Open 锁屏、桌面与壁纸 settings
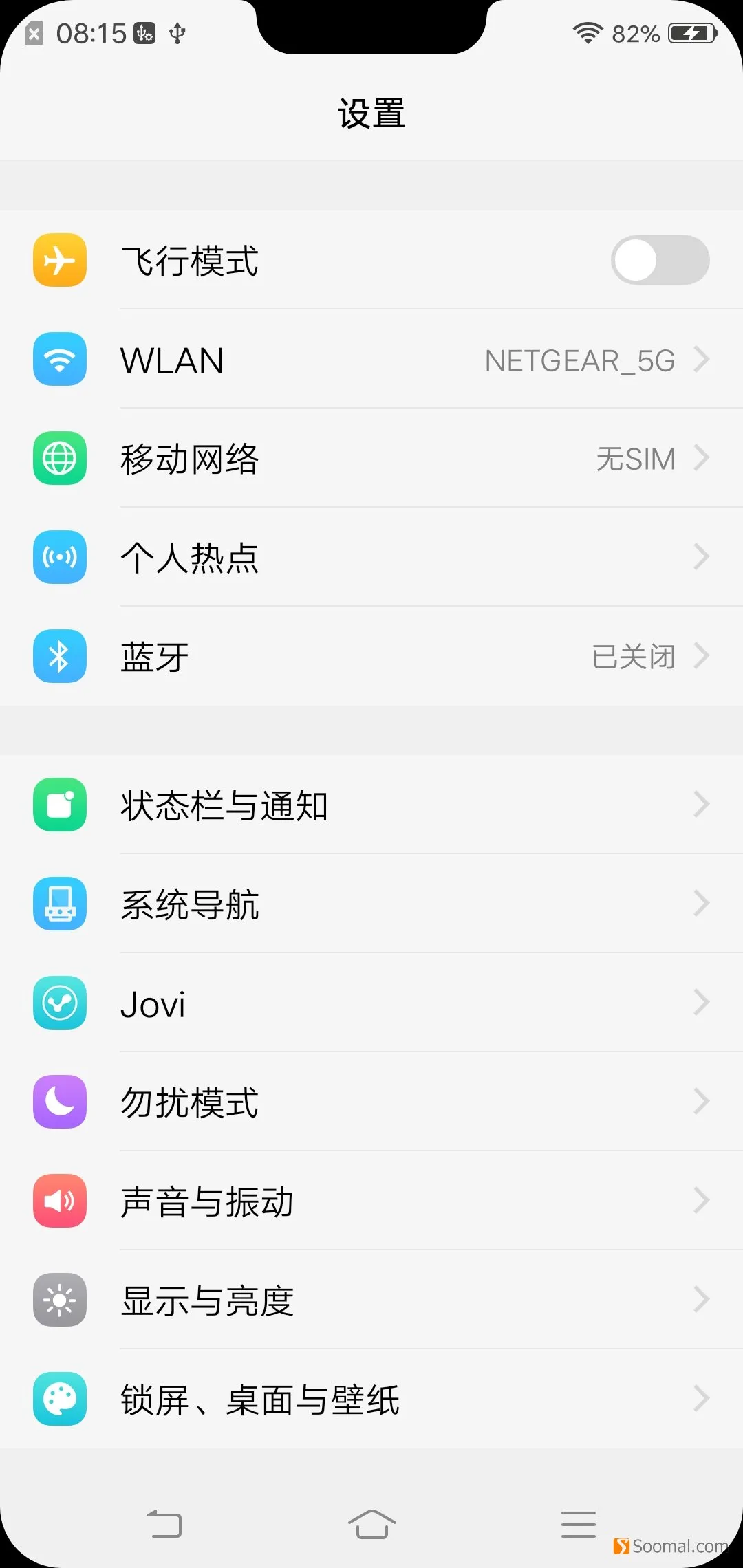 pyautogui.click(x=371, y=1399)
